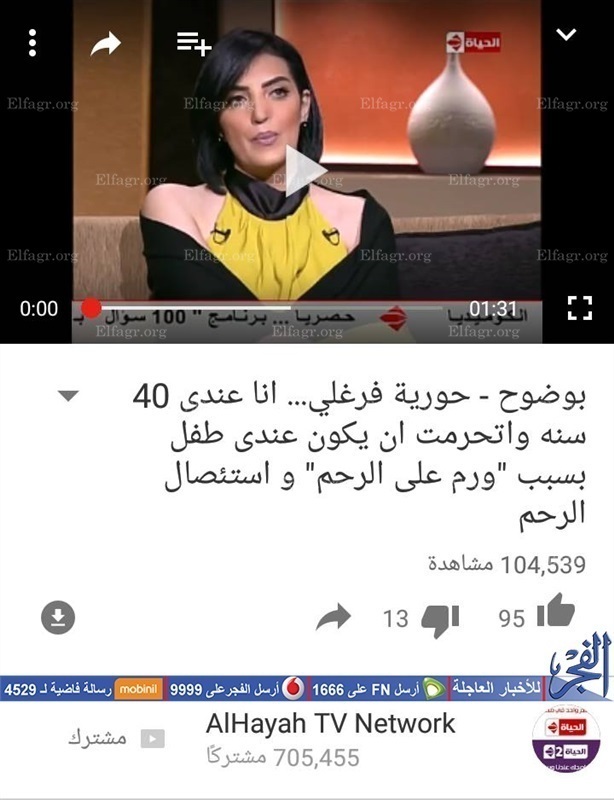This screenshot has height=800, width=614.
Task: Download the video for offline
Action: [x=58, y=617]
